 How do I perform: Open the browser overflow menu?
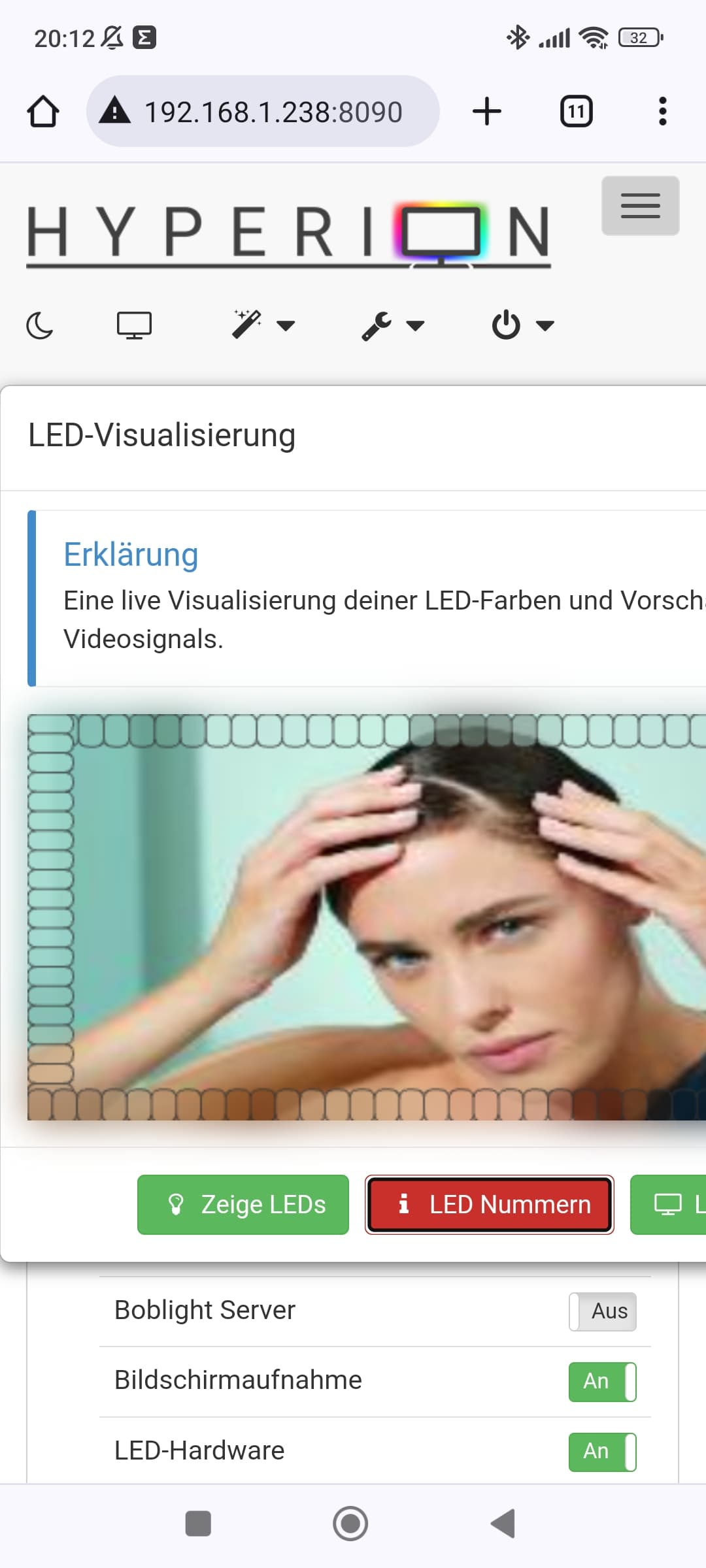[662, 111]
